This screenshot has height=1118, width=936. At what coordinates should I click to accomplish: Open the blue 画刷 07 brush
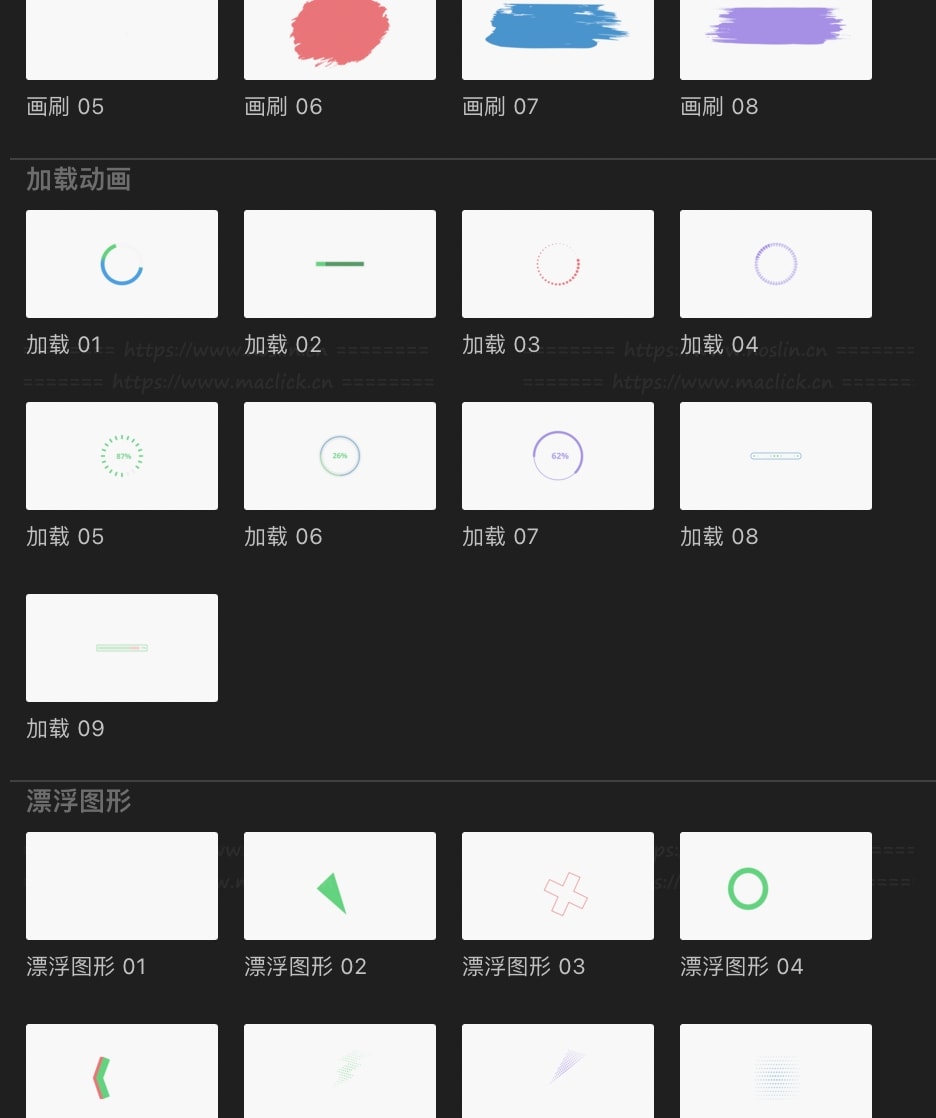click(x=558, y=40)
